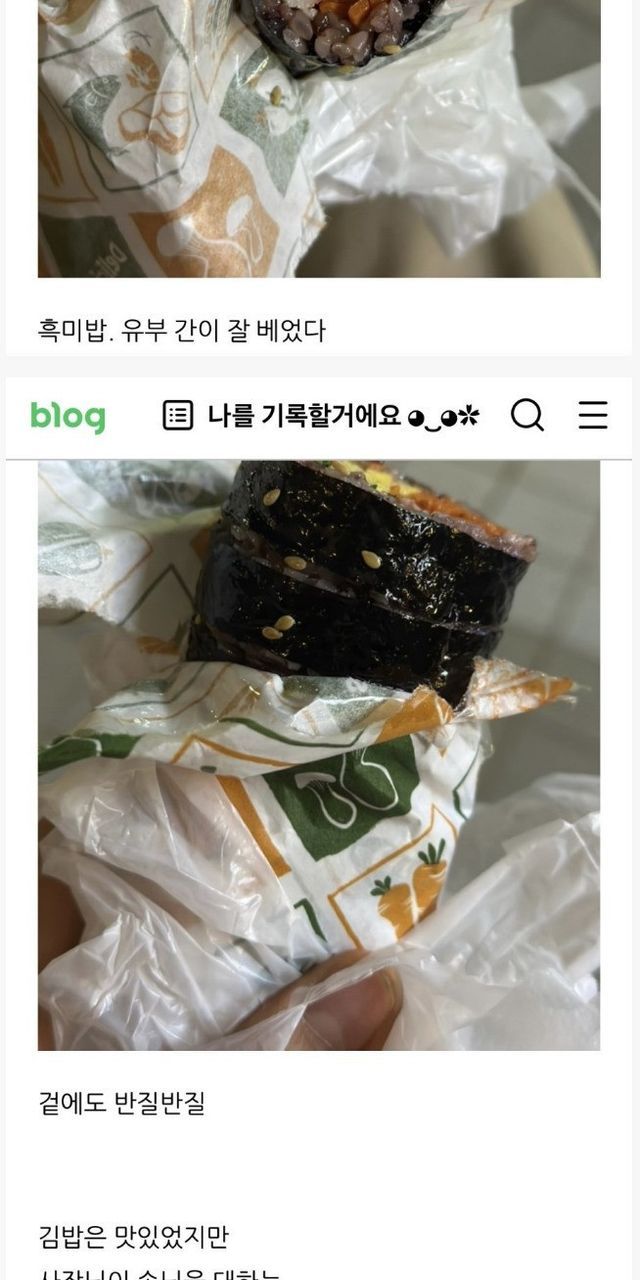640x1280 pixels.
Task: Open the 겉에도 반질반질 kimbap photo
Action: (x=319, y=755)
